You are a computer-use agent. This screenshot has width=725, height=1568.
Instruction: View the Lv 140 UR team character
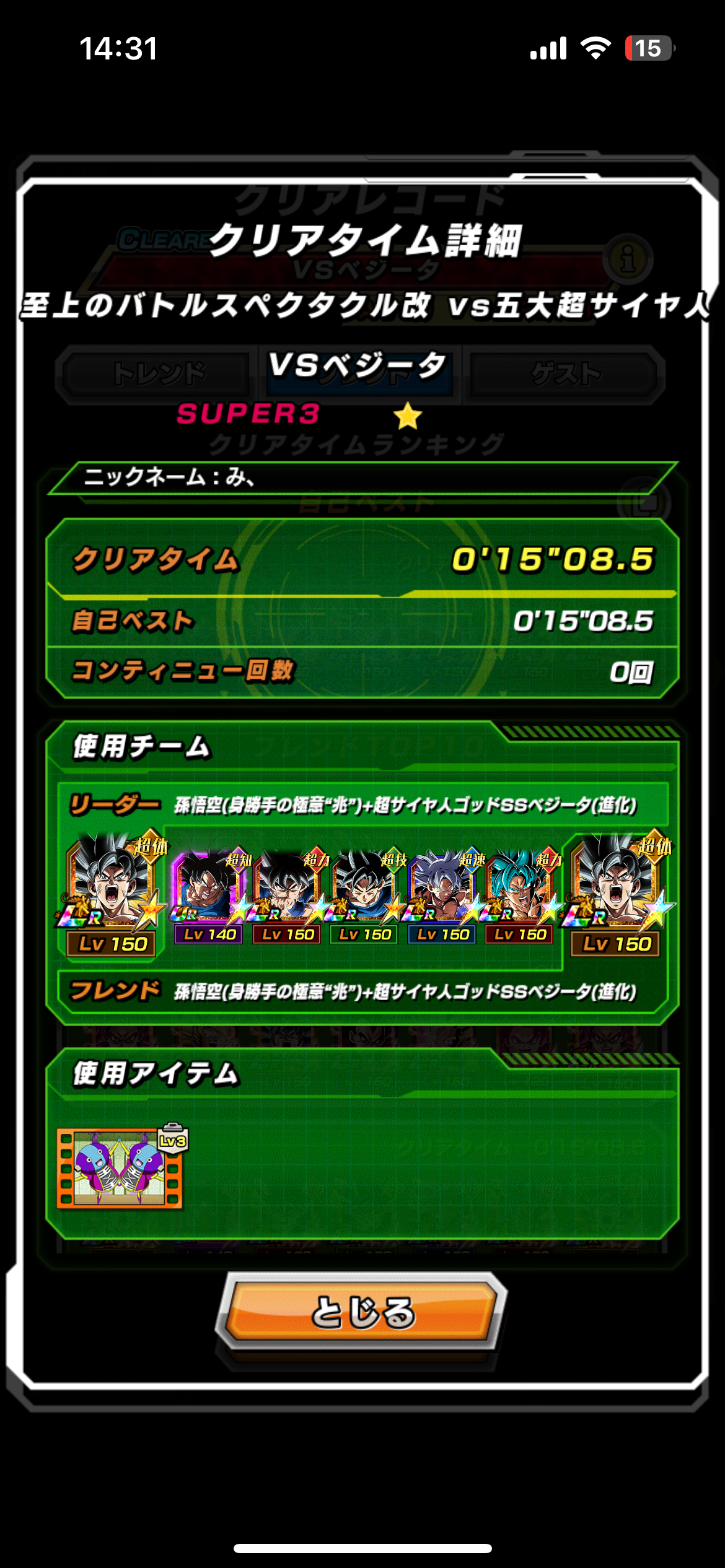(208, 894)
